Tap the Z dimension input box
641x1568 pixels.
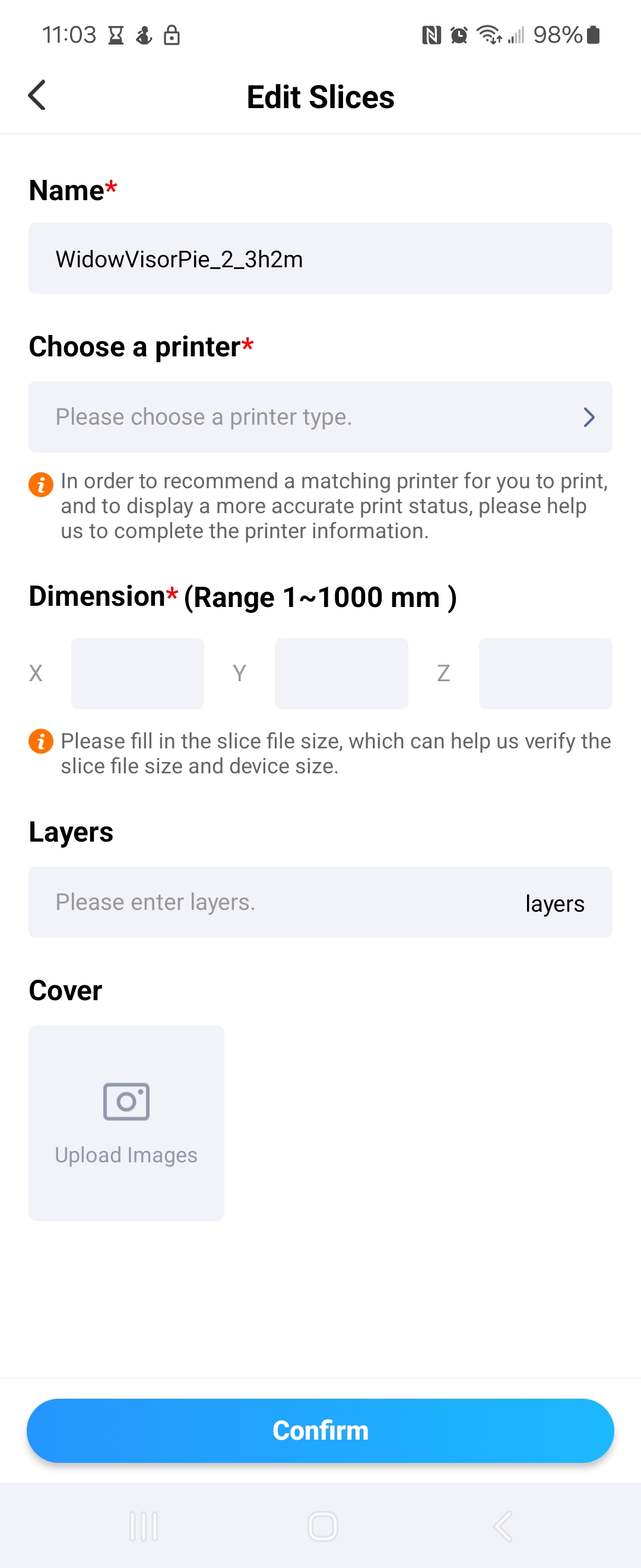pos(545,673)
